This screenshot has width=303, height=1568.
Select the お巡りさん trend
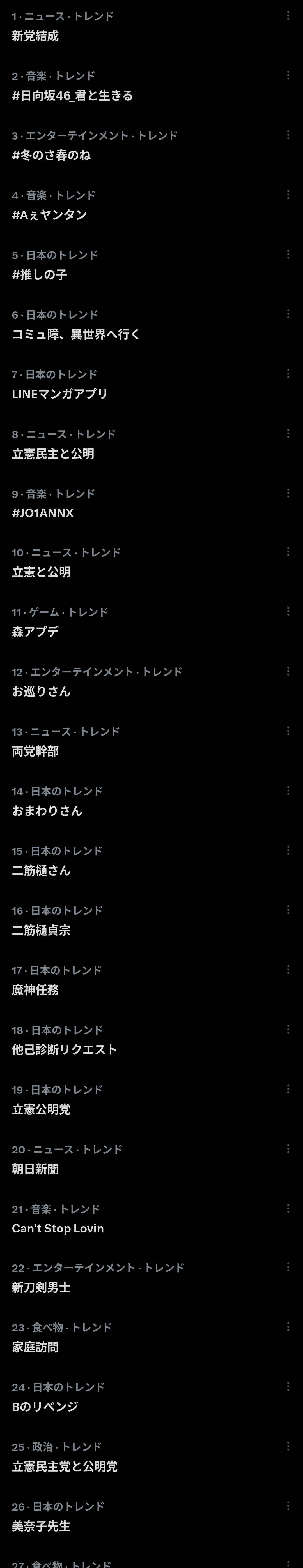41,691
